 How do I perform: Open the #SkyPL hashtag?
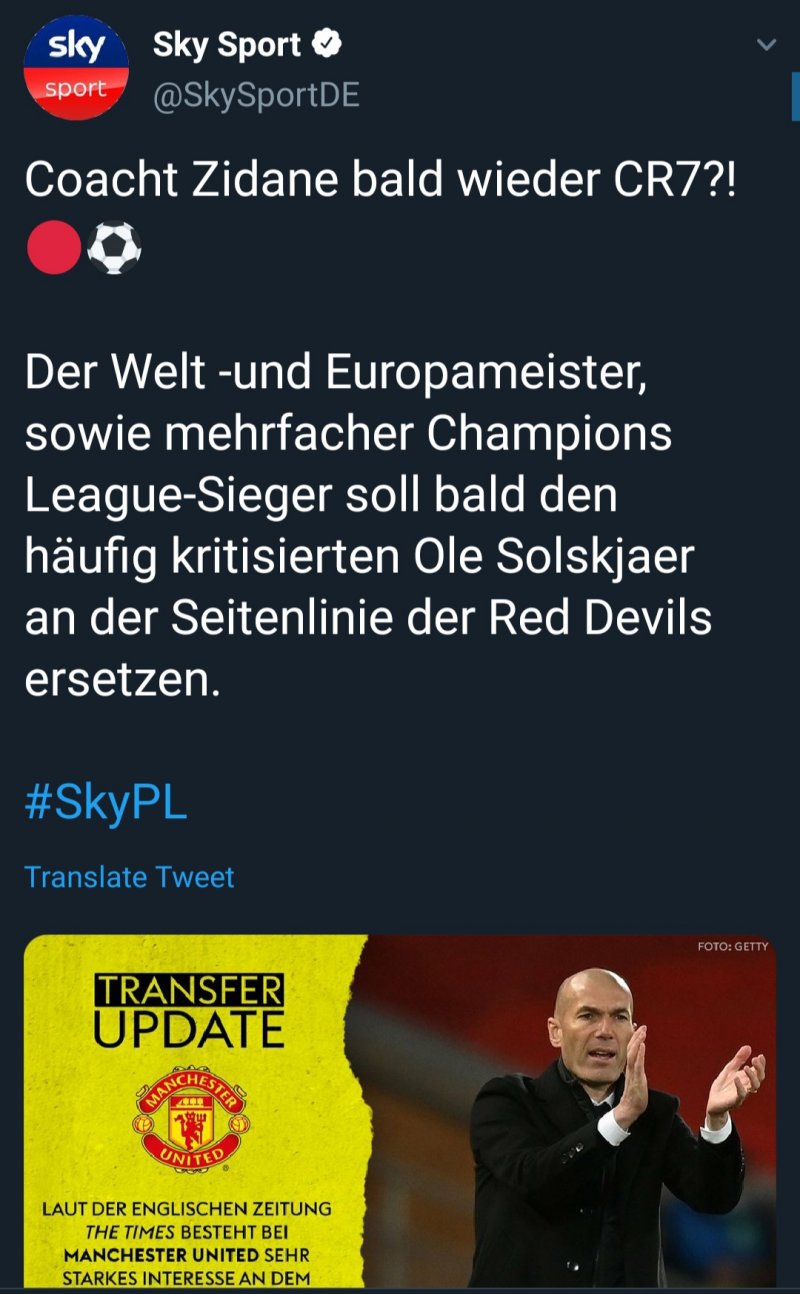pyautogui.click(x=106, y=803)
